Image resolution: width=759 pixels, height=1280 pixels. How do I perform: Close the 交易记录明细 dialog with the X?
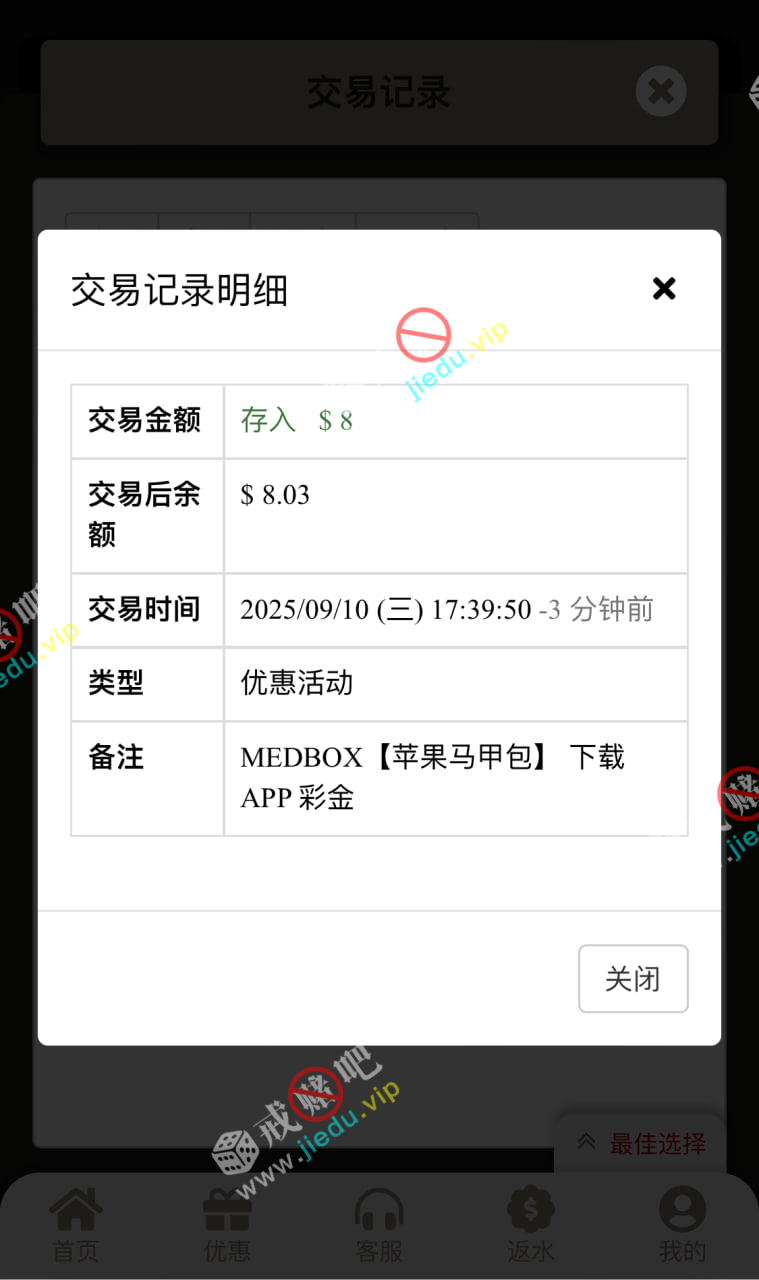point(664,289)
